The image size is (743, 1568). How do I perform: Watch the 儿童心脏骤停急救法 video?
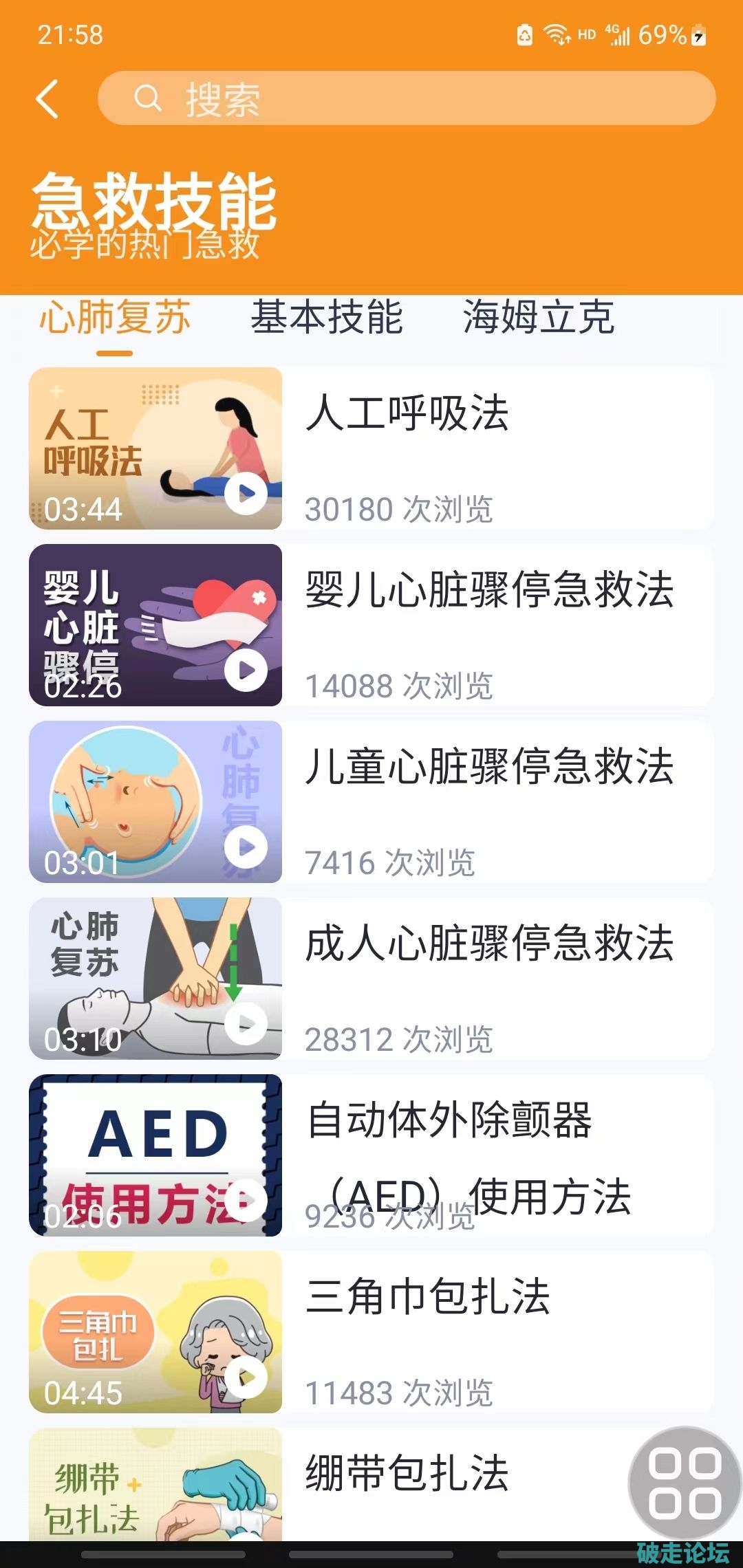371,802
